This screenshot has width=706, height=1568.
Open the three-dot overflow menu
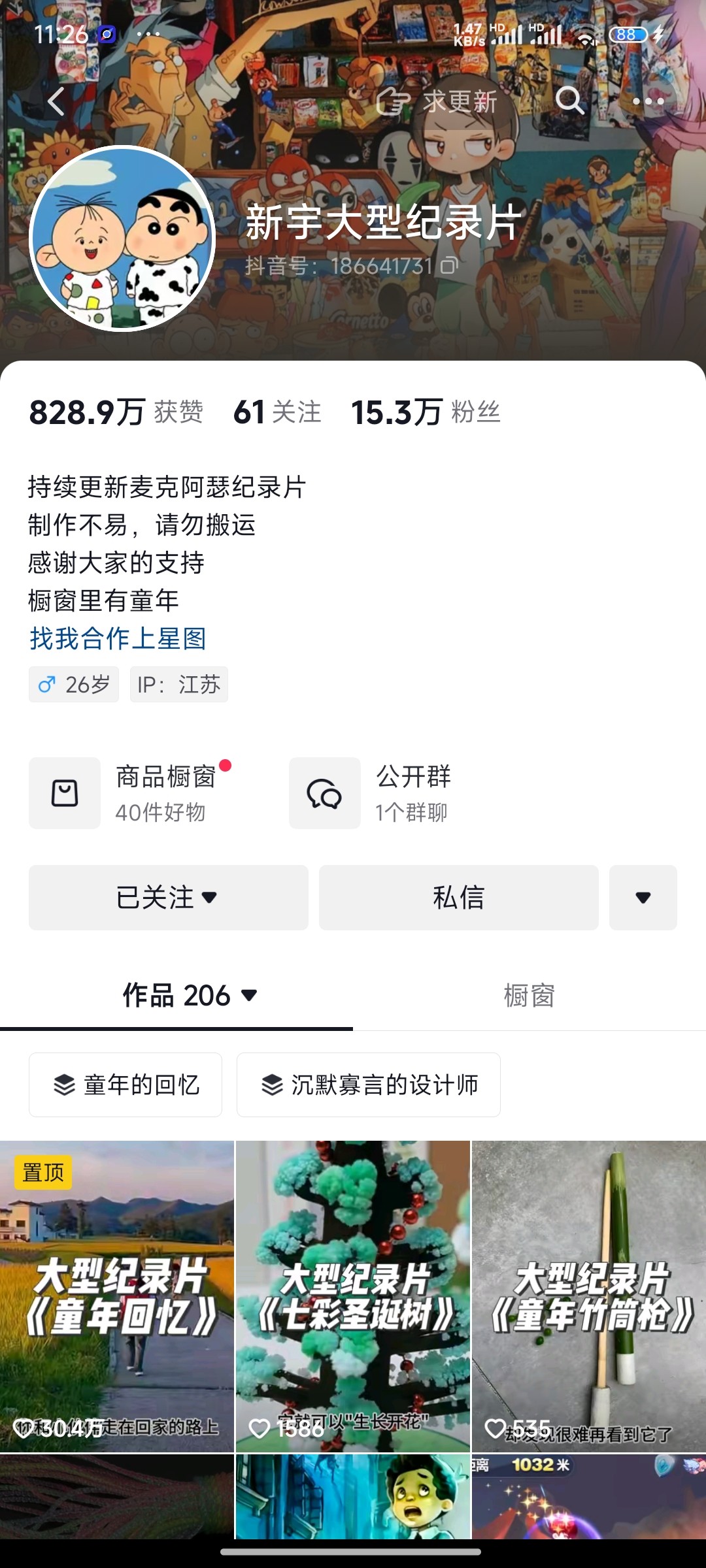coord(648,101)
